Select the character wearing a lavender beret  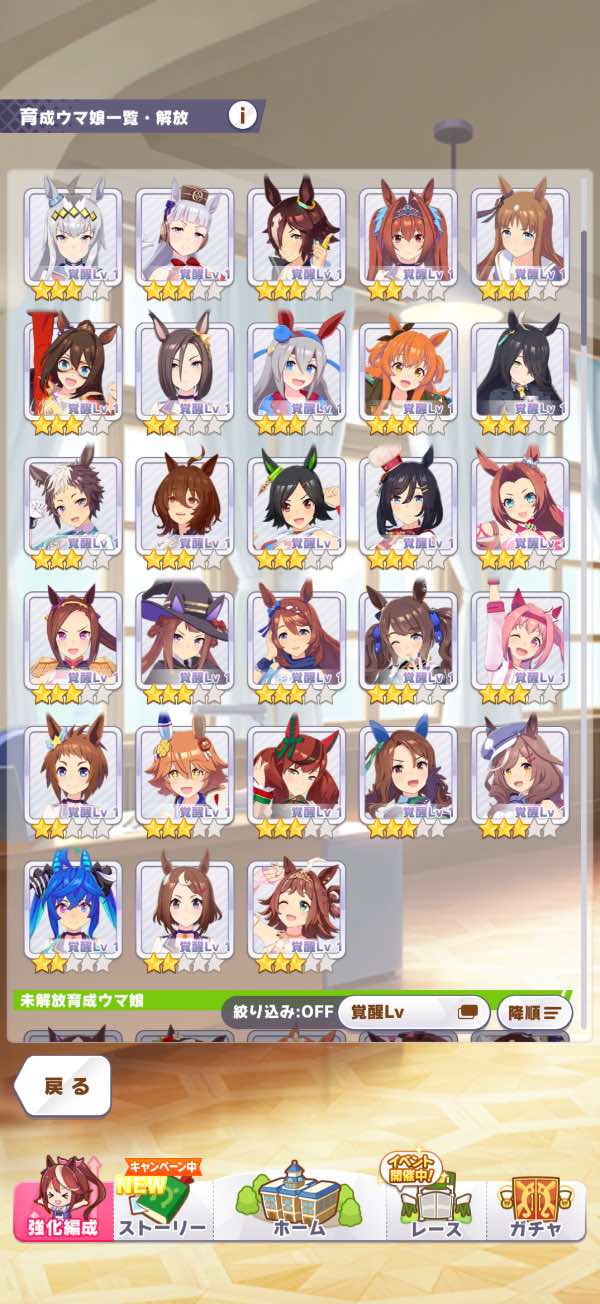coord(520,774)
